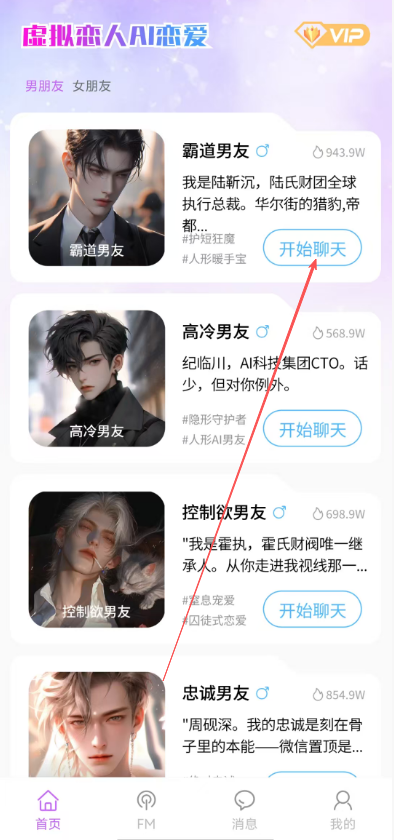View the 控制欲男友 portrait card
The image size is (394, 840).
[96, 560]
